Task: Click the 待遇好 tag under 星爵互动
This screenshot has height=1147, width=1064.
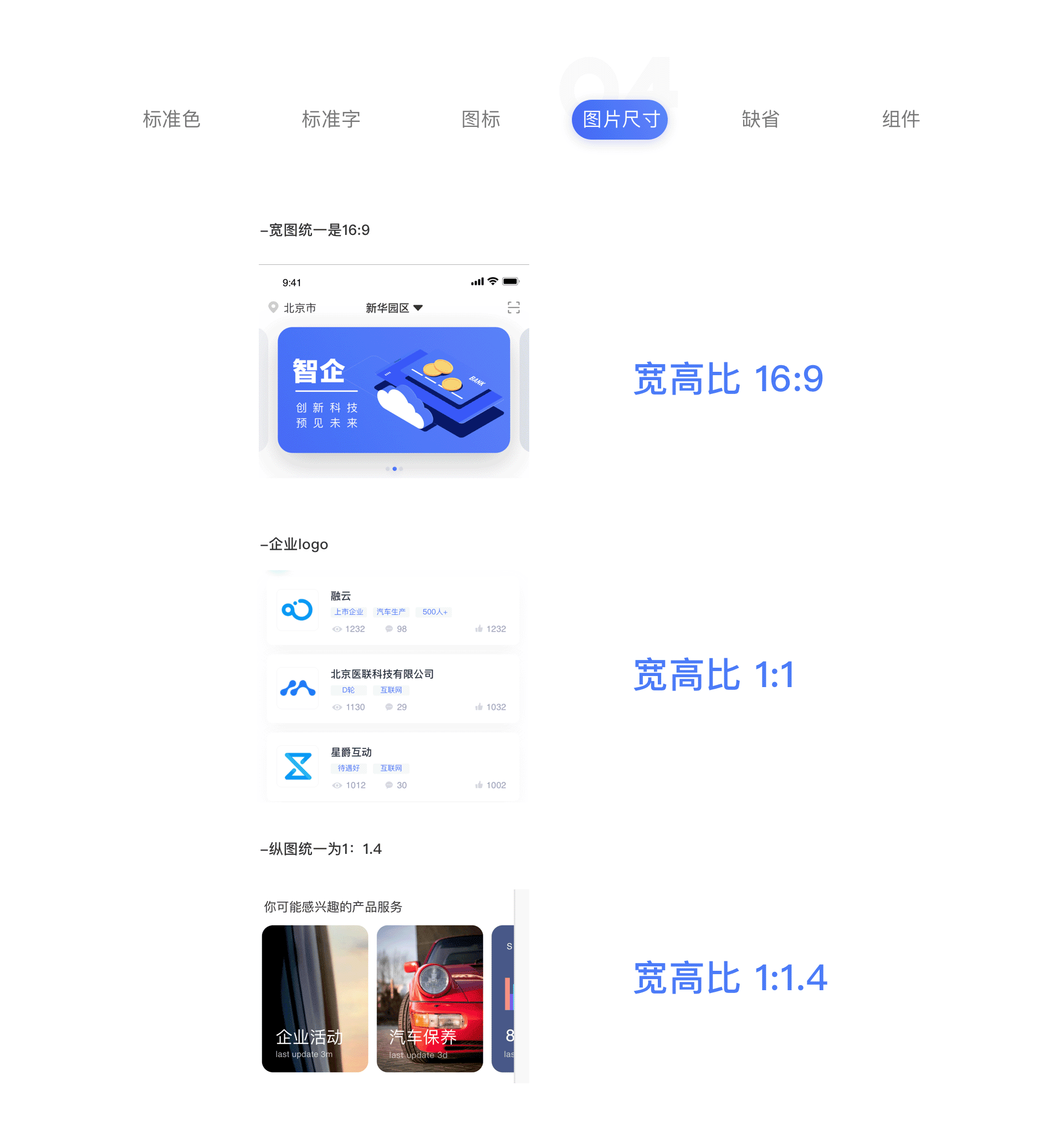Action: point(349,768)
